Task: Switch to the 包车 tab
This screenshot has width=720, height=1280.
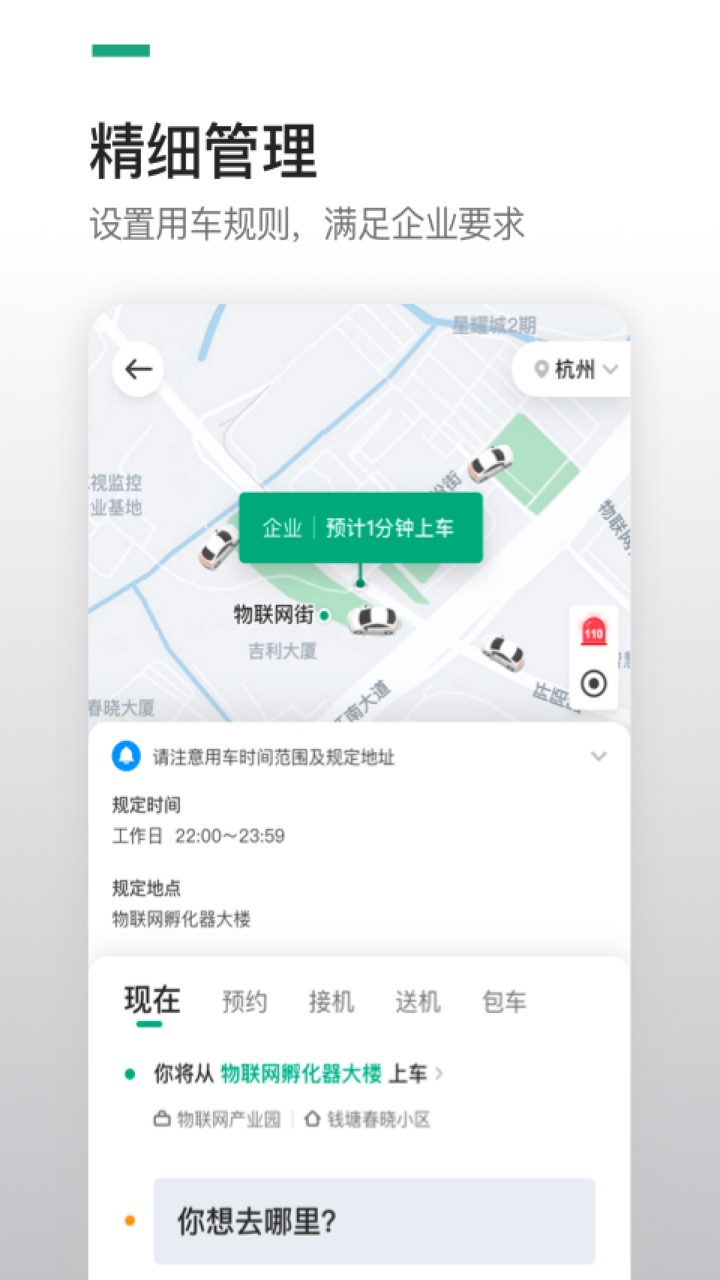Action: tap(505, 1000)
